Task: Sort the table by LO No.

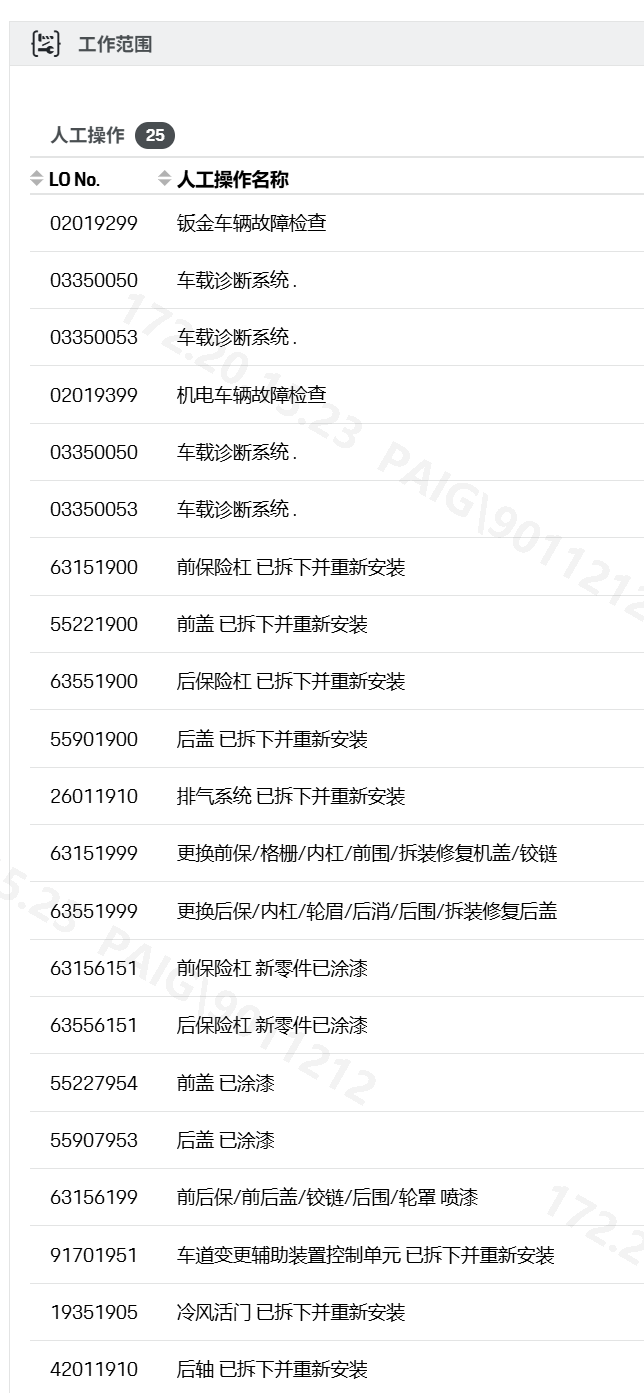Action: [x=38, y=179]
